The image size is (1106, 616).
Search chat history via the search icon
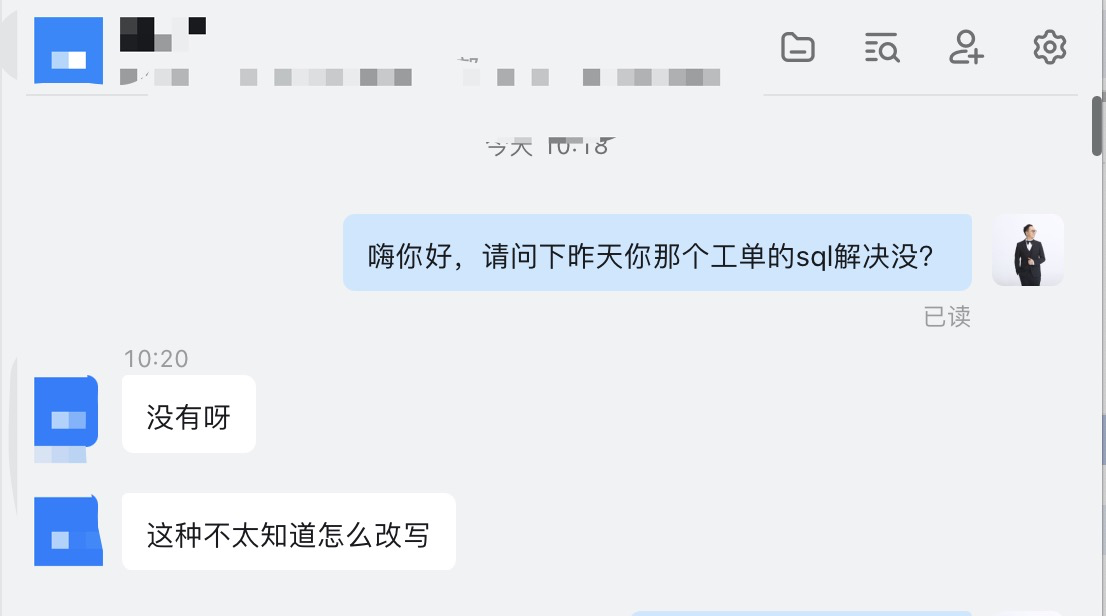[881, 47]
